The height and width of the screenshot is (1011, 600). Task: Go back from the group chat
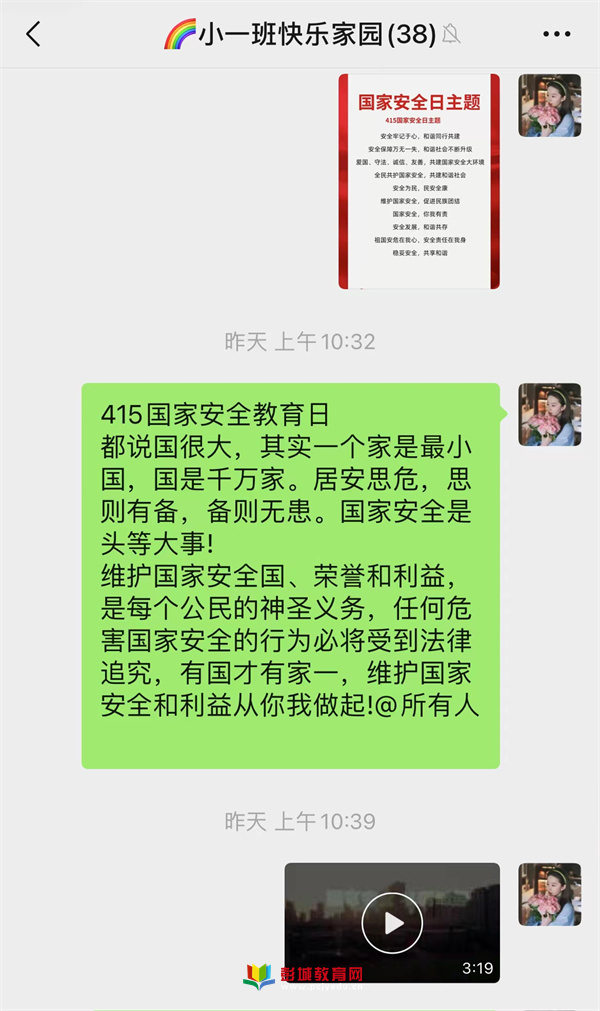(33, 35)
